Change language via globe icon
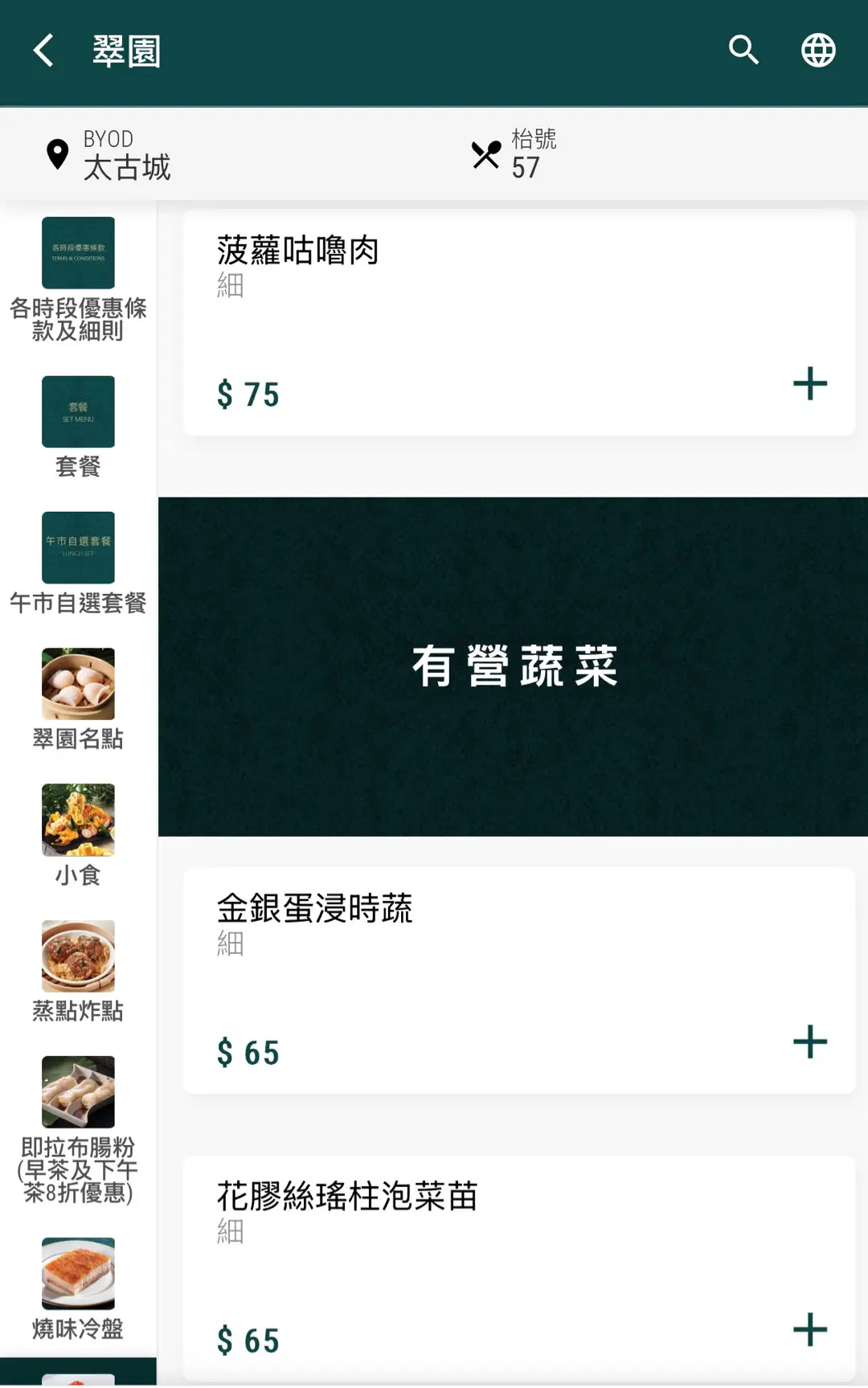 (818, 51)
